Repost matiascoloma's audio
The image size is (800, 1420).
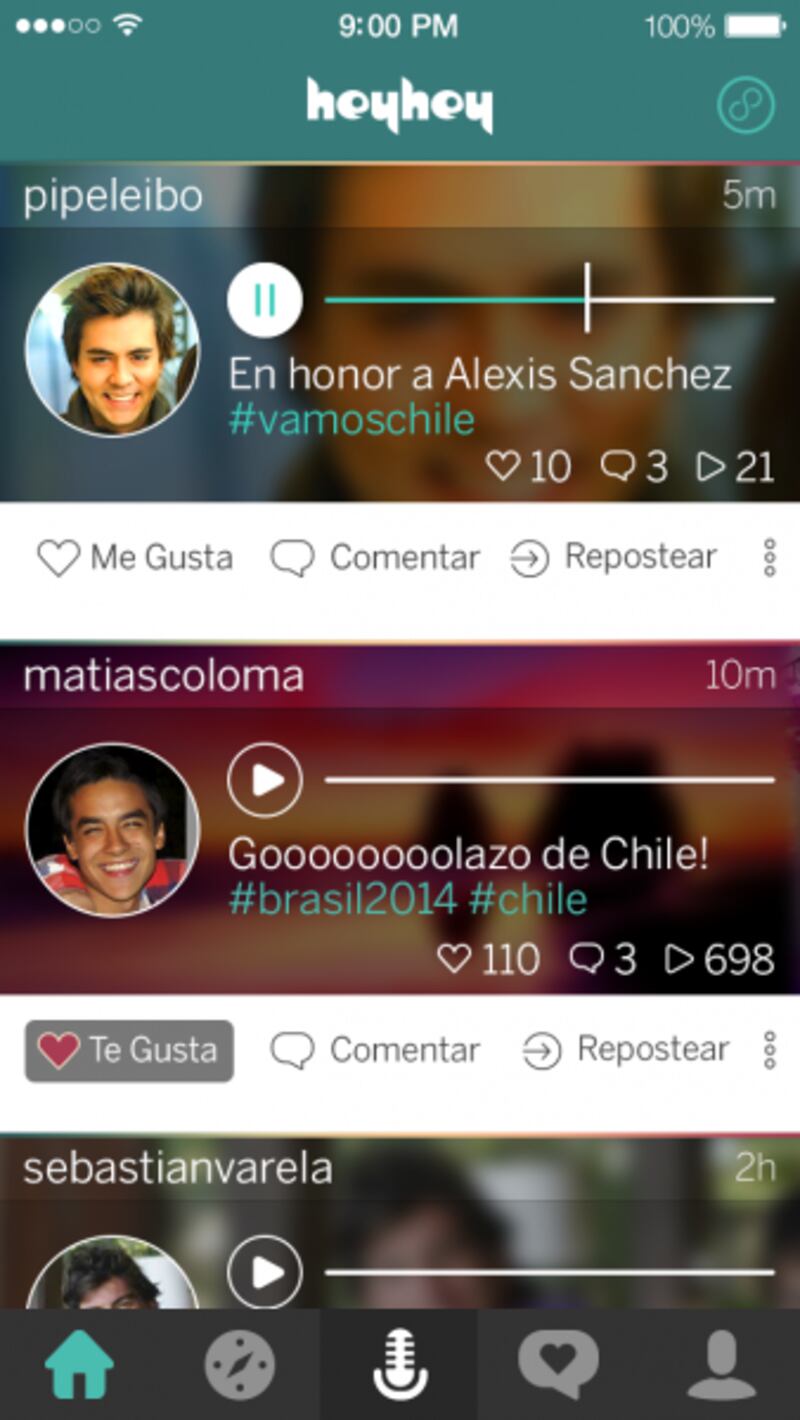(x=626, y=1051)
